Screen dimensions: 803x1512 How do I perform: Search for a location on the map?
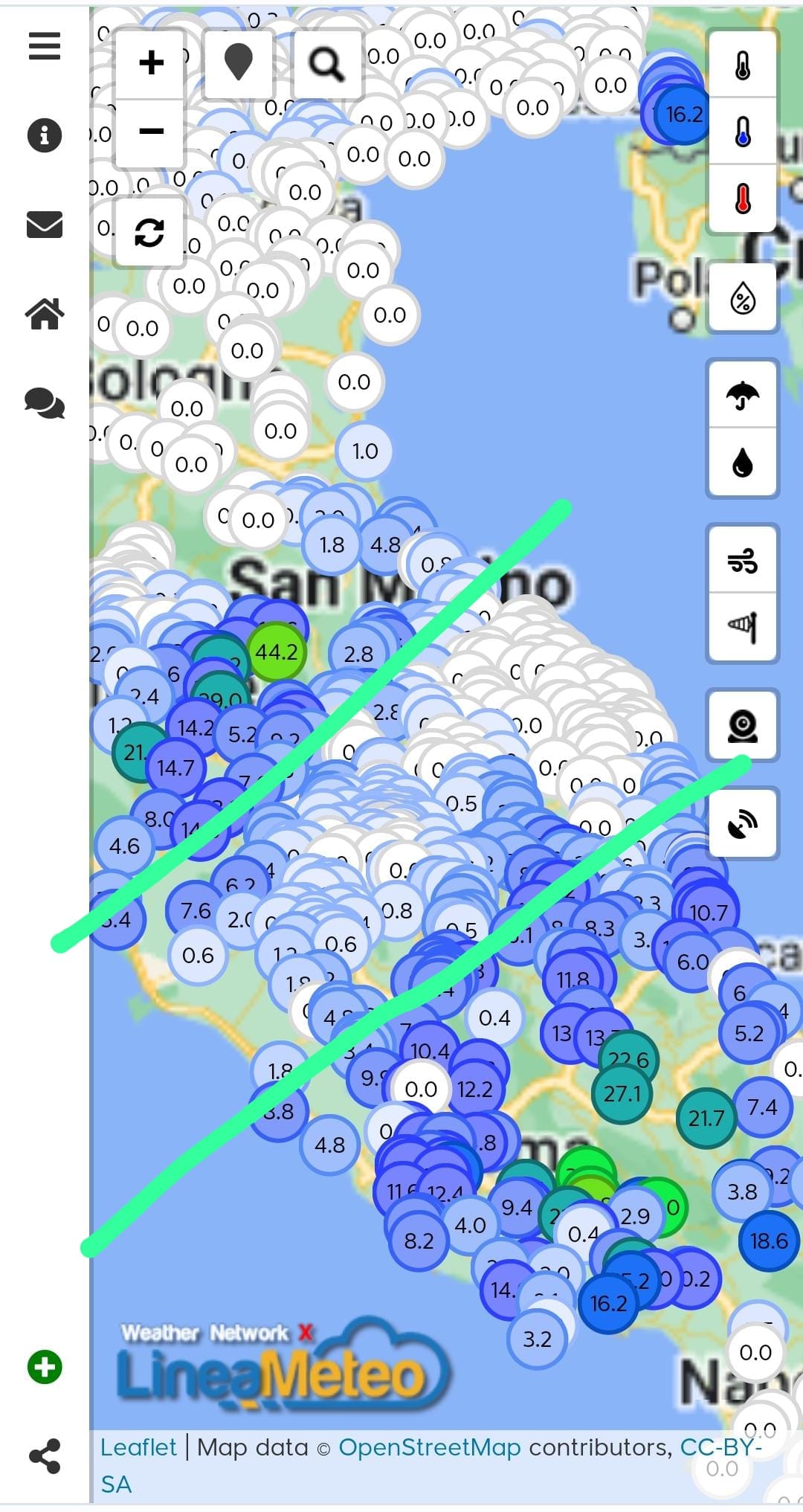pos(327,65)
